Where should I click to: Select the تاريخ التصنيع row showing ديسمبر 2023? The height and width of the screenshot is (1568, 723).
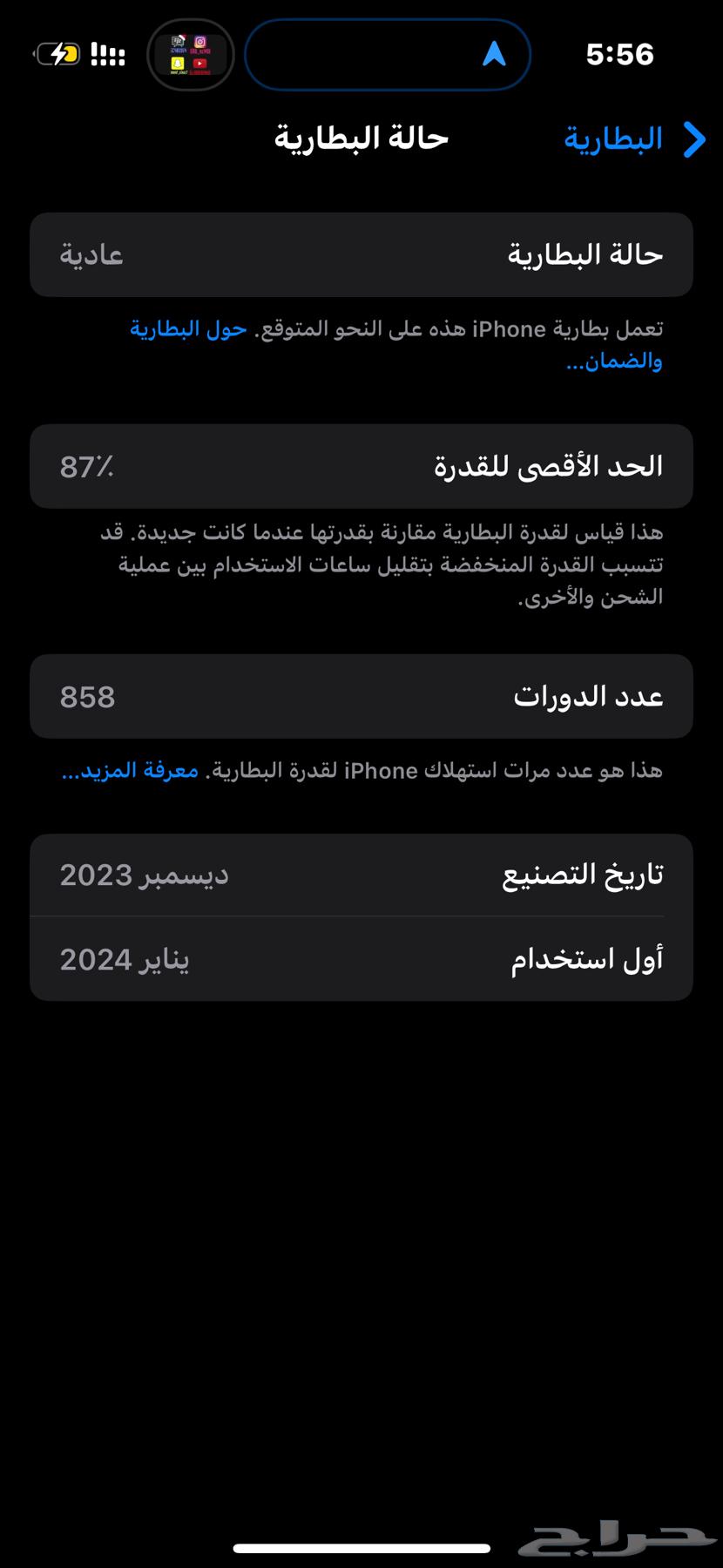click(361, 874)
